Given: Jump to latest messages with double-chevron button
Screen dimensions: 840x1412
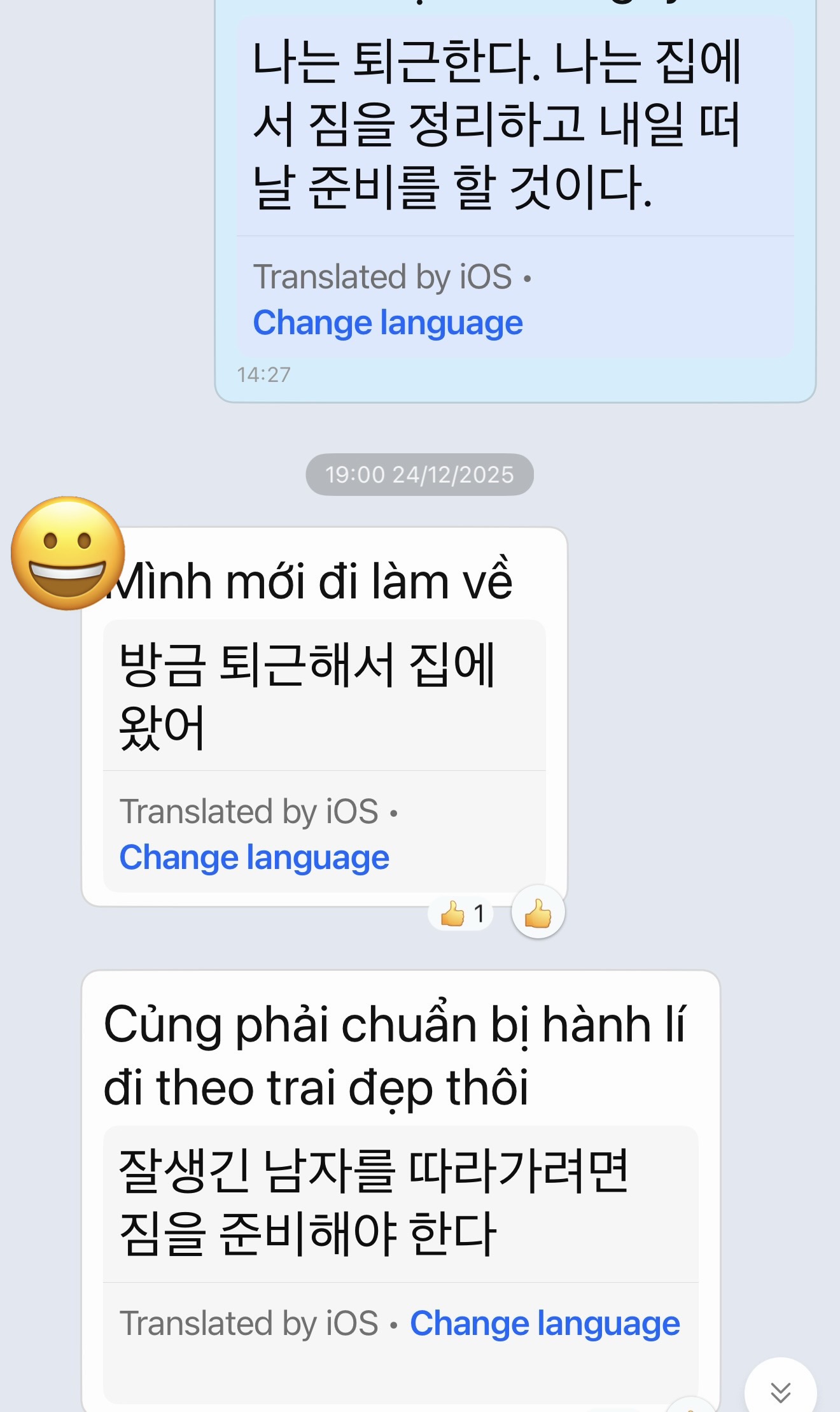Looking at the screenshot, I should click(780, 1392).
